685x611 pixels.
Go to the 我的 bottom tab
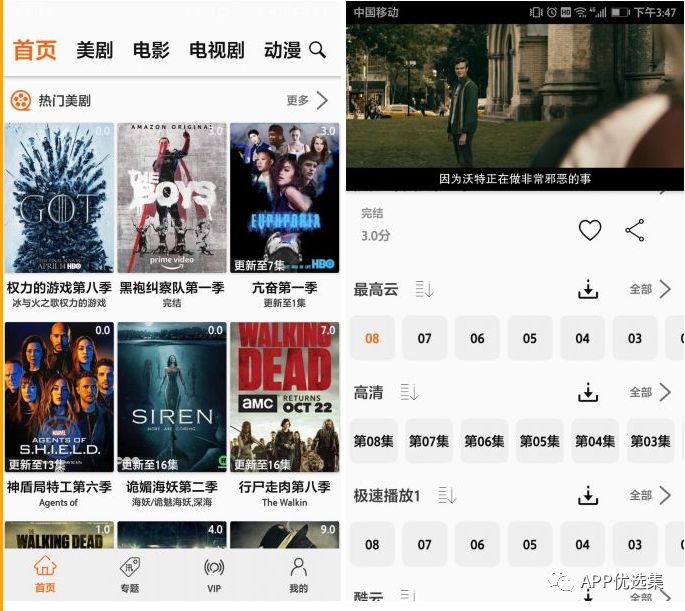point(298,575)
